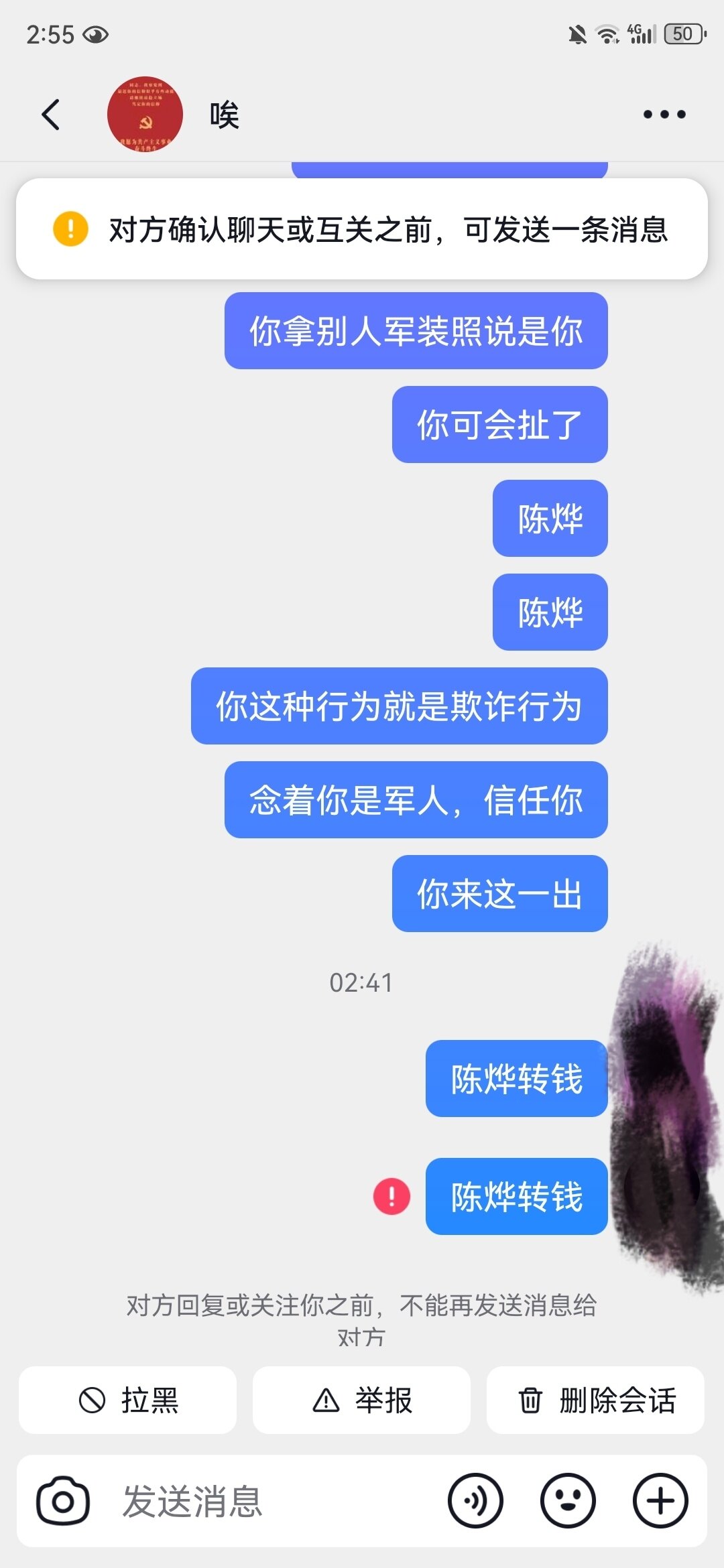This screenshot has width=724, height=1568.
Task: Delete conversation with 删除会话
Action: coord(595,1400)
